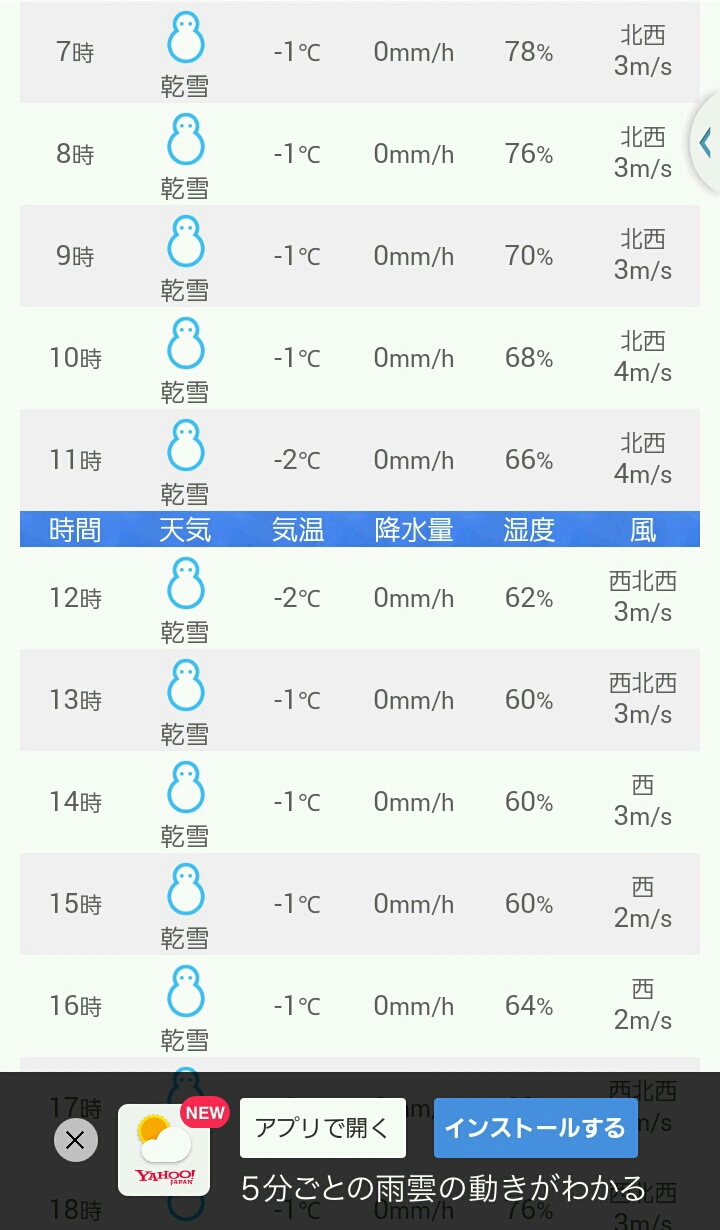Viewport: 720px width, 1230px height.
Task: Dismiss the Yahoo weather app banner
Action: coord(75,1140)
